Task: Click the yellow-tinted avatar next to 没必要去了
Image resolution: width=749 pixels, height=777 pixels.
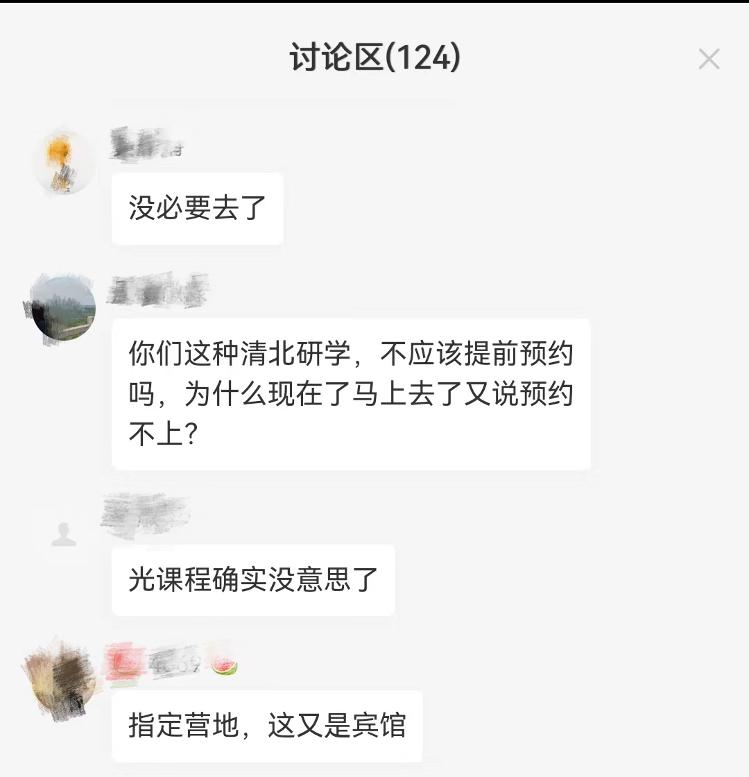Action: point(64,160)
